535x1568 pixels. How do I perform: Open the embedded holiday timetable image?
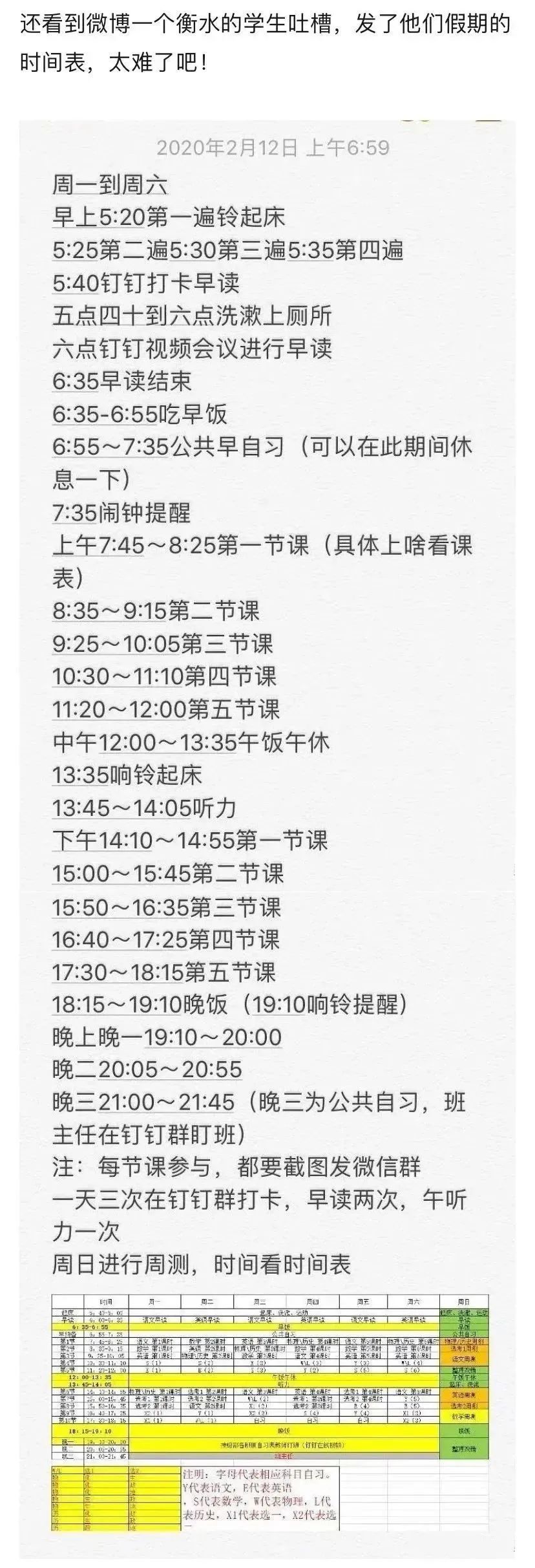pyautogui.click(x=267, y=839)
